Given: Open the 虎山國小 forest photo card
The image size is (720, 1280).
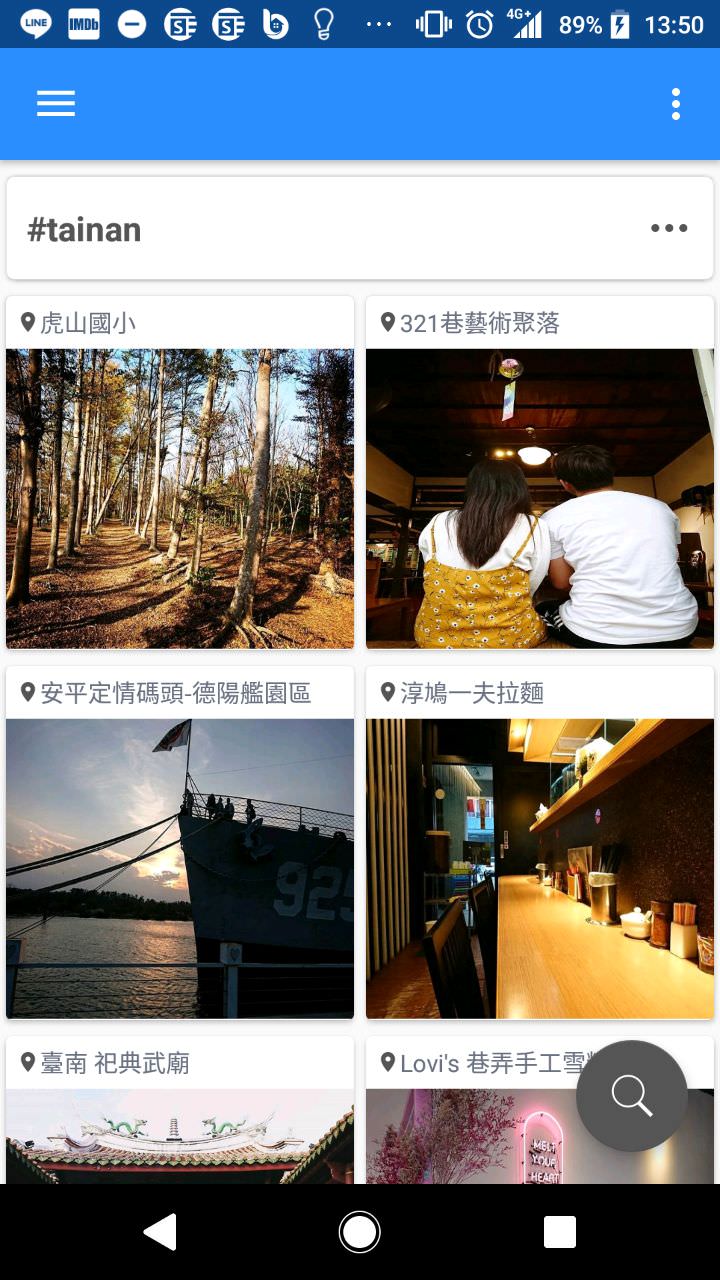Looking at the screenshot, I should click(180, 497).
